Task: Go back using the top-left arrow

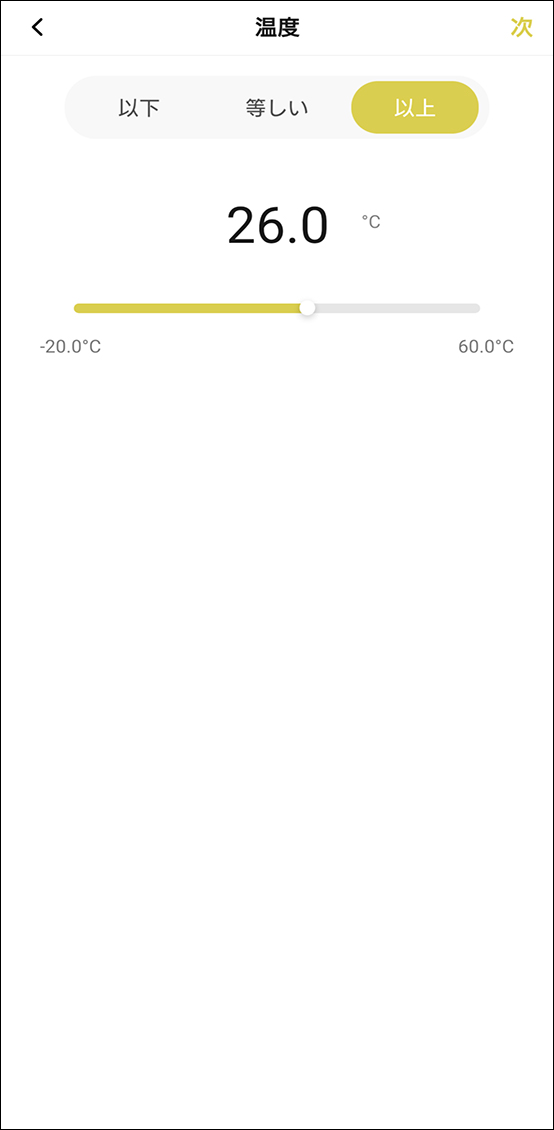Action: pyautogui.click(x=37, y=27)
